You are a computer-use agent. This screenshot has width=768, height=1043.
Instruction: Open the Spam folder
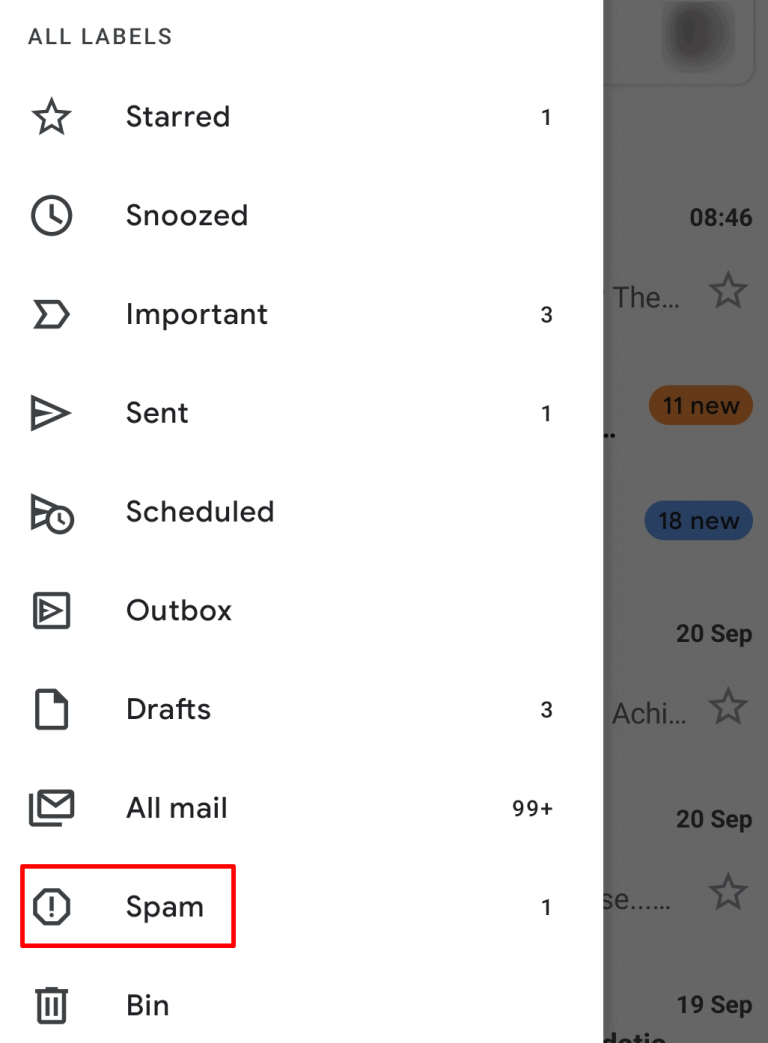click(x=165, y=907)
